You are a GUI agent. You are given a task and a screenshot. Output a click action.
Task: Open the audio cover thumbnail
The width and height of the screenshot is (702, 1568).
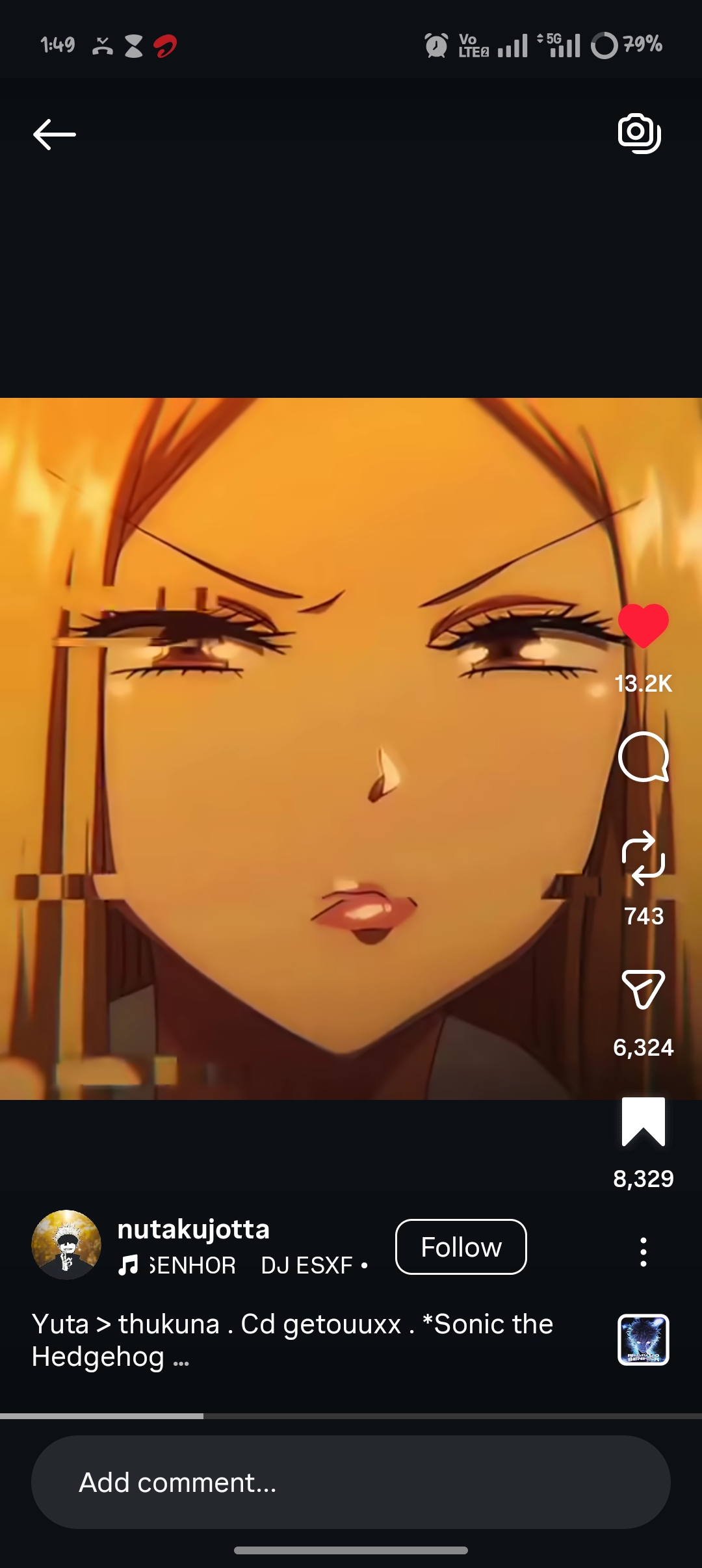click(x=643, y=1340)
